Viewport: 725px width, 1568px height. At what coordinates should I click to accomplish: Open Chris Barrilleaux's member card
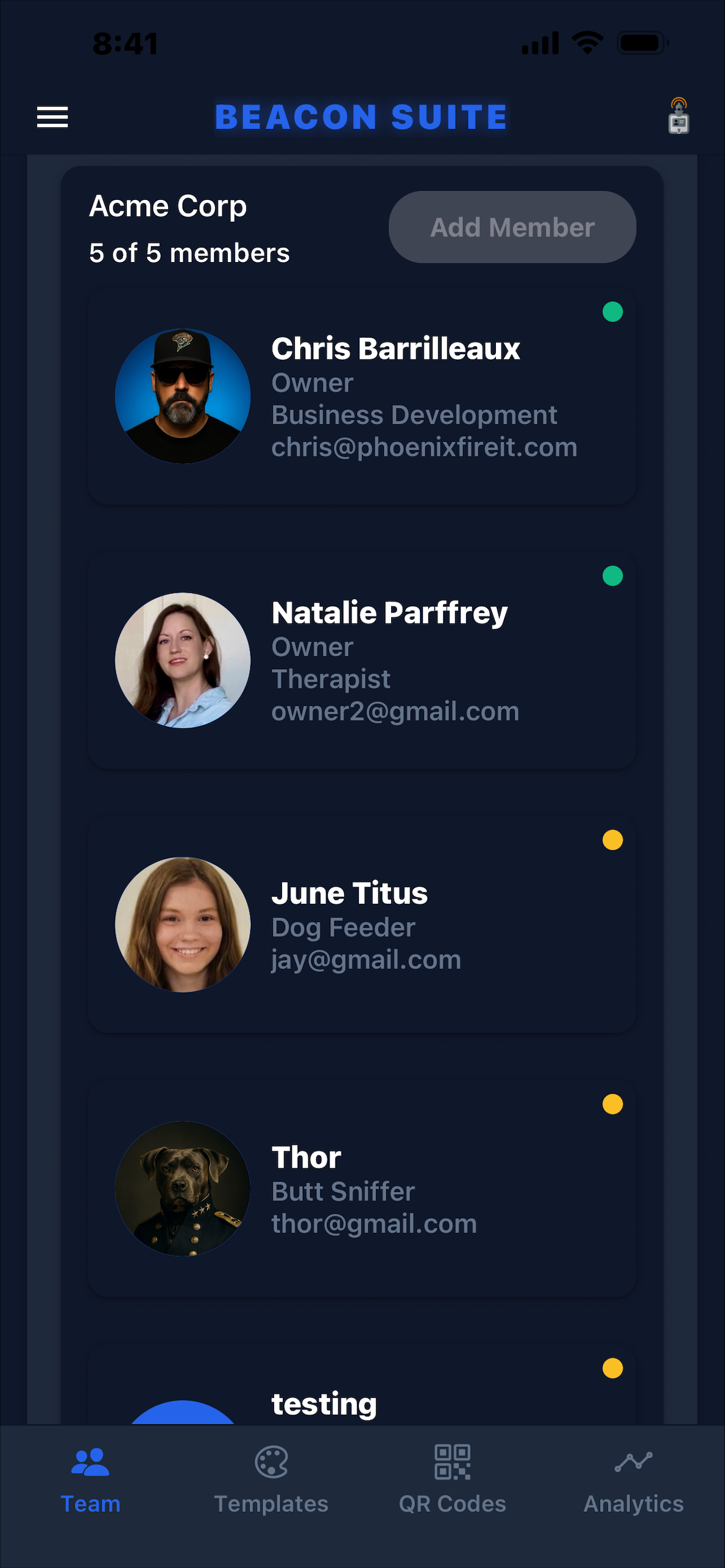pos(362,397)
